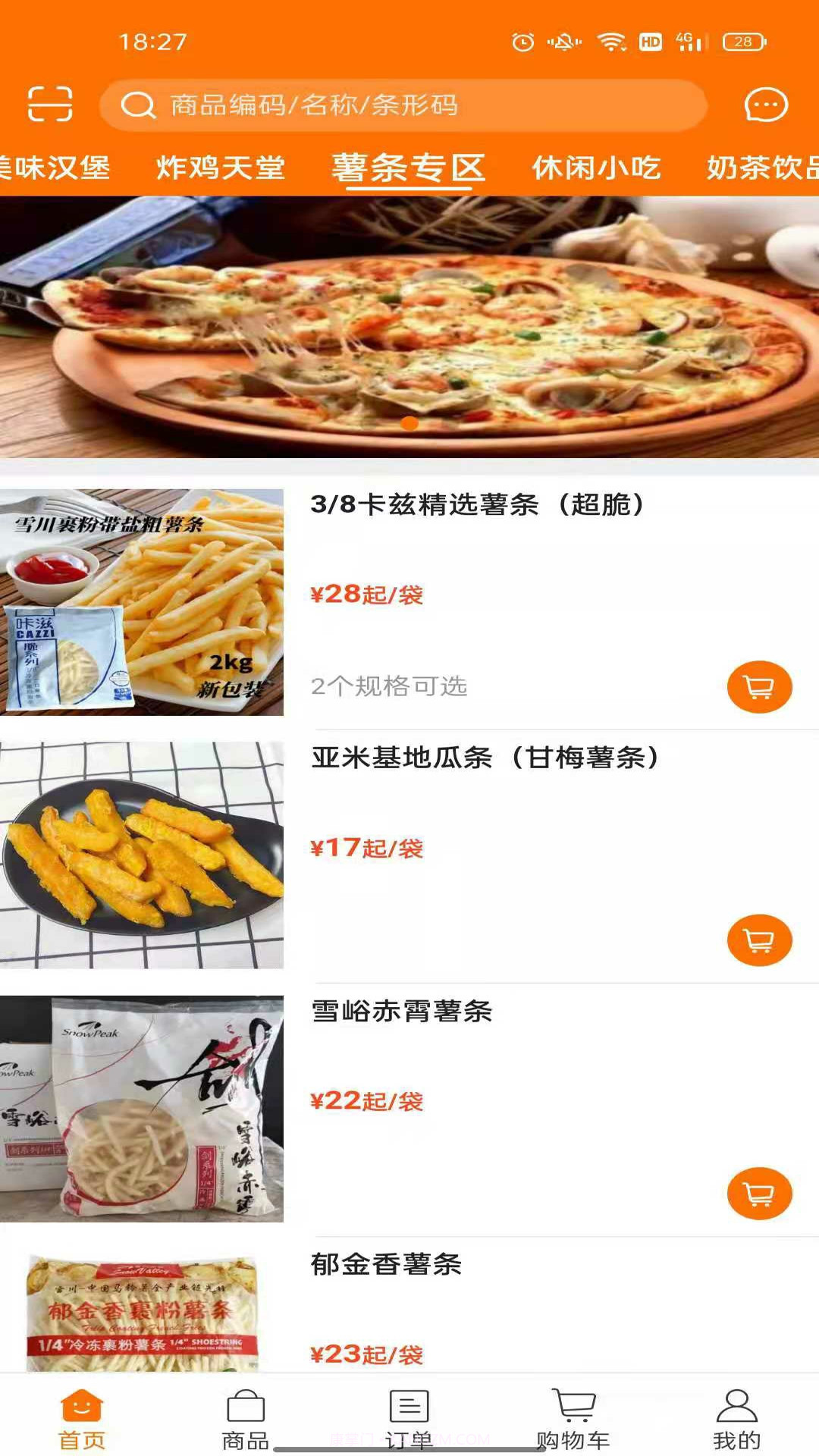Tap the search input field
Screen dimensions: 819x1456
click(x=409, y=106)
